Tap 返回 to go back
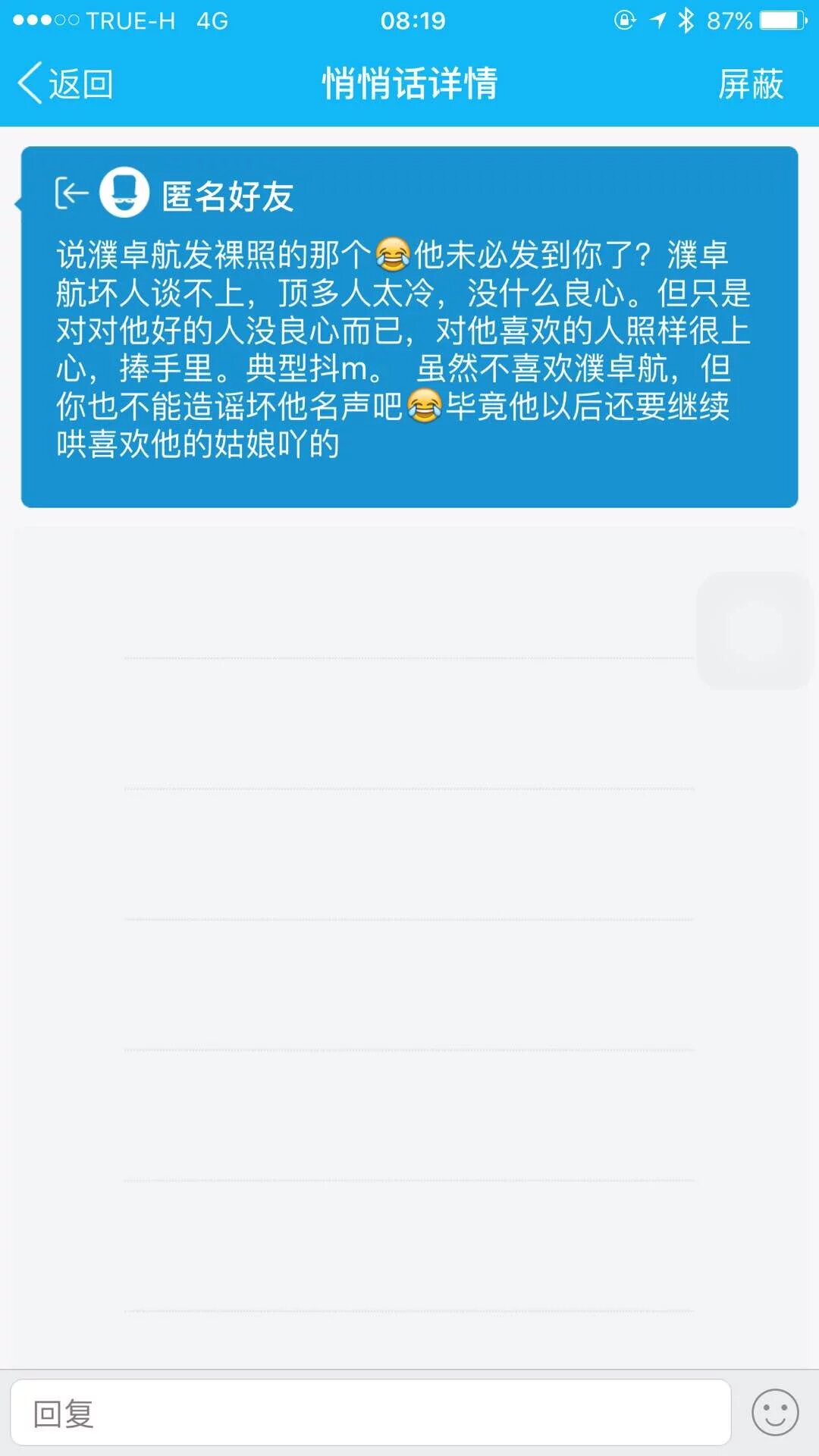The image size is (819, 1456). (65, 83)
